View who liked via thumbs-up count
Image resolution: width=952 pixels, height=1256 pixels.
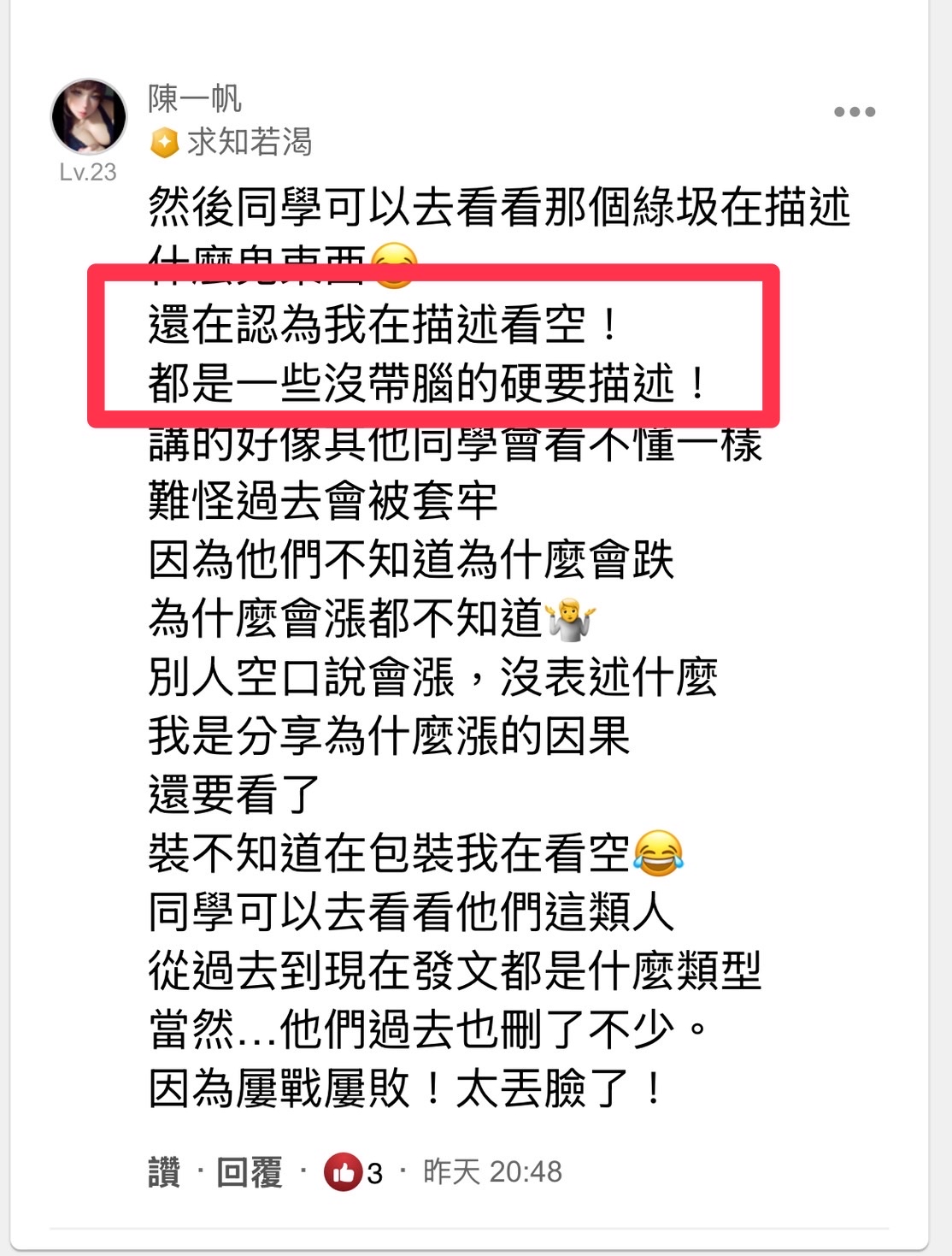(x=353, y=1172)
